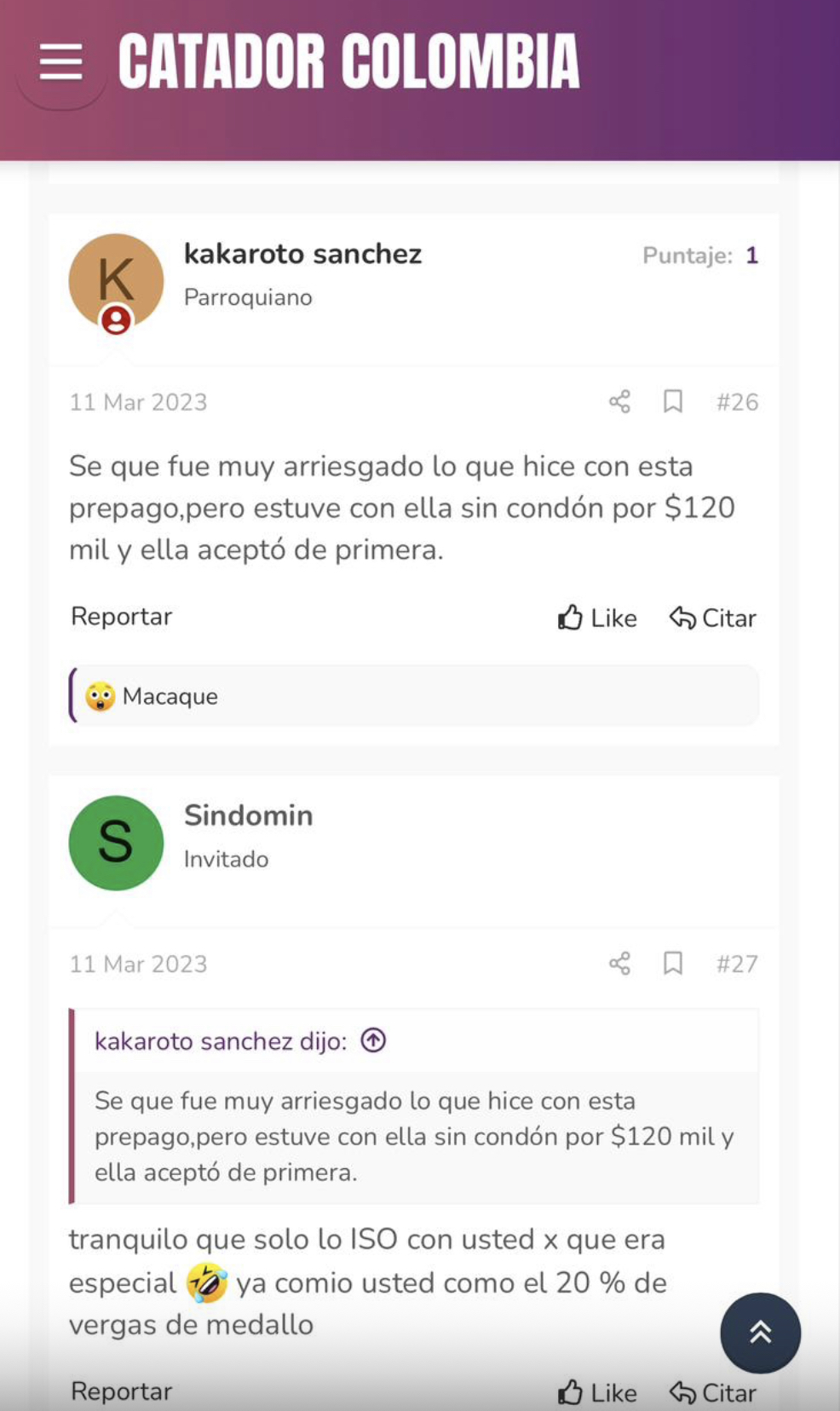The height and width of the screenshot is (1411, 840).
Task: Bookmark post #27
Action: [x=673, y=964]
